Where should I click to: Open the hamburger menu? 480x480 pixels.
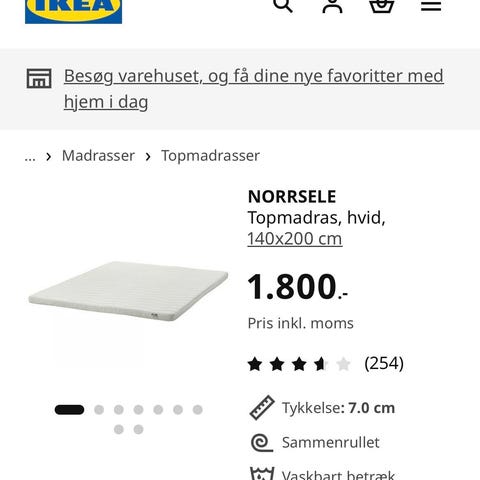[x=431, y=6]
